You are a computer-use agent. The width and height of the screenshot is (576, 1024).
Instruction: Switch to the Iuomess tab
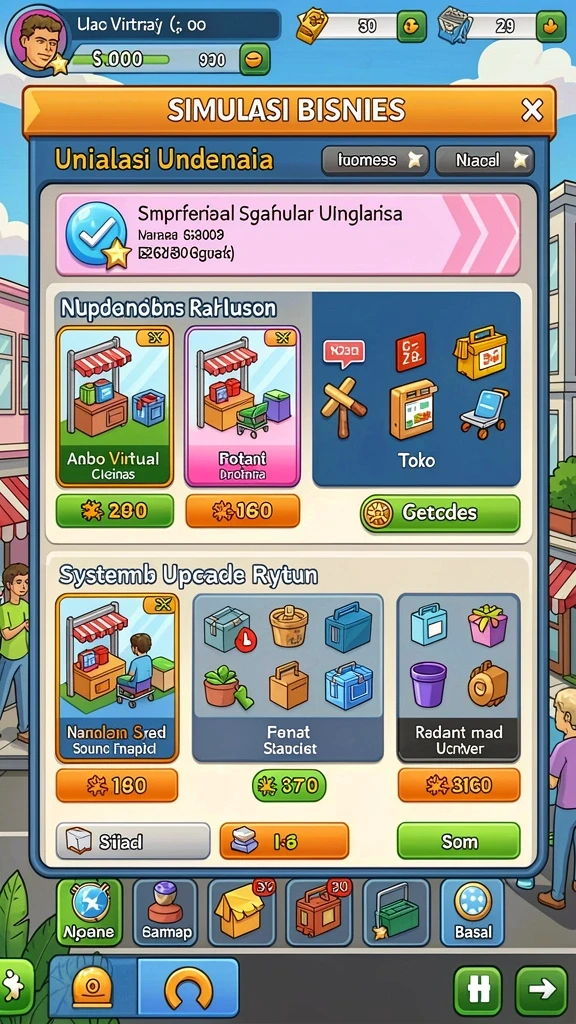[x=375, y=160]
